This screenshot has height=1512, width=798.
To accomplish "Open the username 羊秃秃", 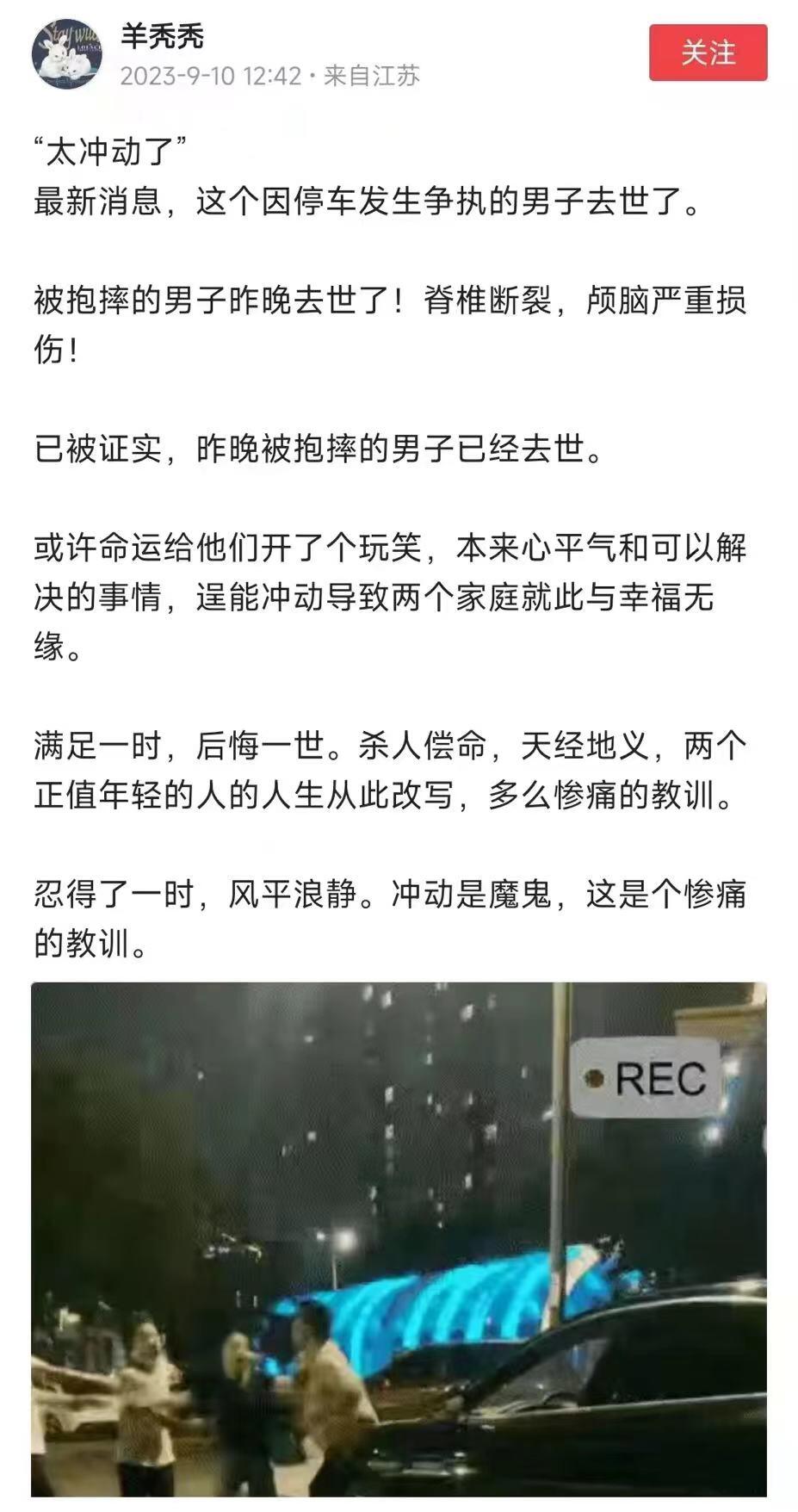I will click(162, 36).
